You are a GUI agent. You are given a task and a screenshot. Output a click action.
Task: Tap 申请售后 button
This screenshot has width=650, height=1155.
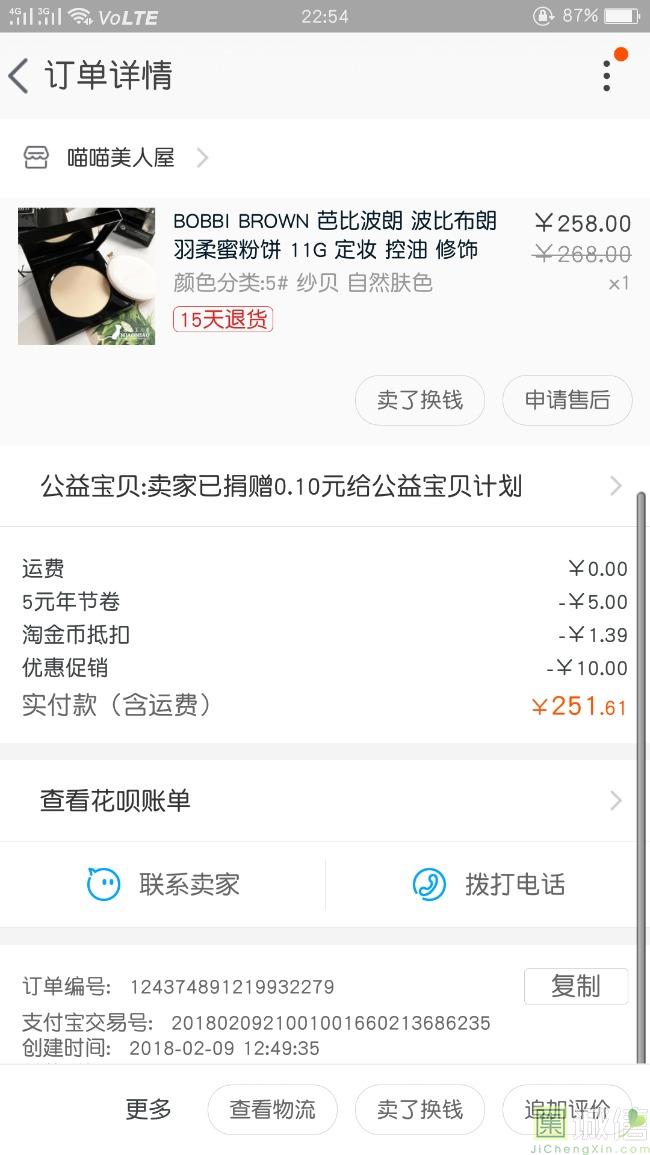567,400
